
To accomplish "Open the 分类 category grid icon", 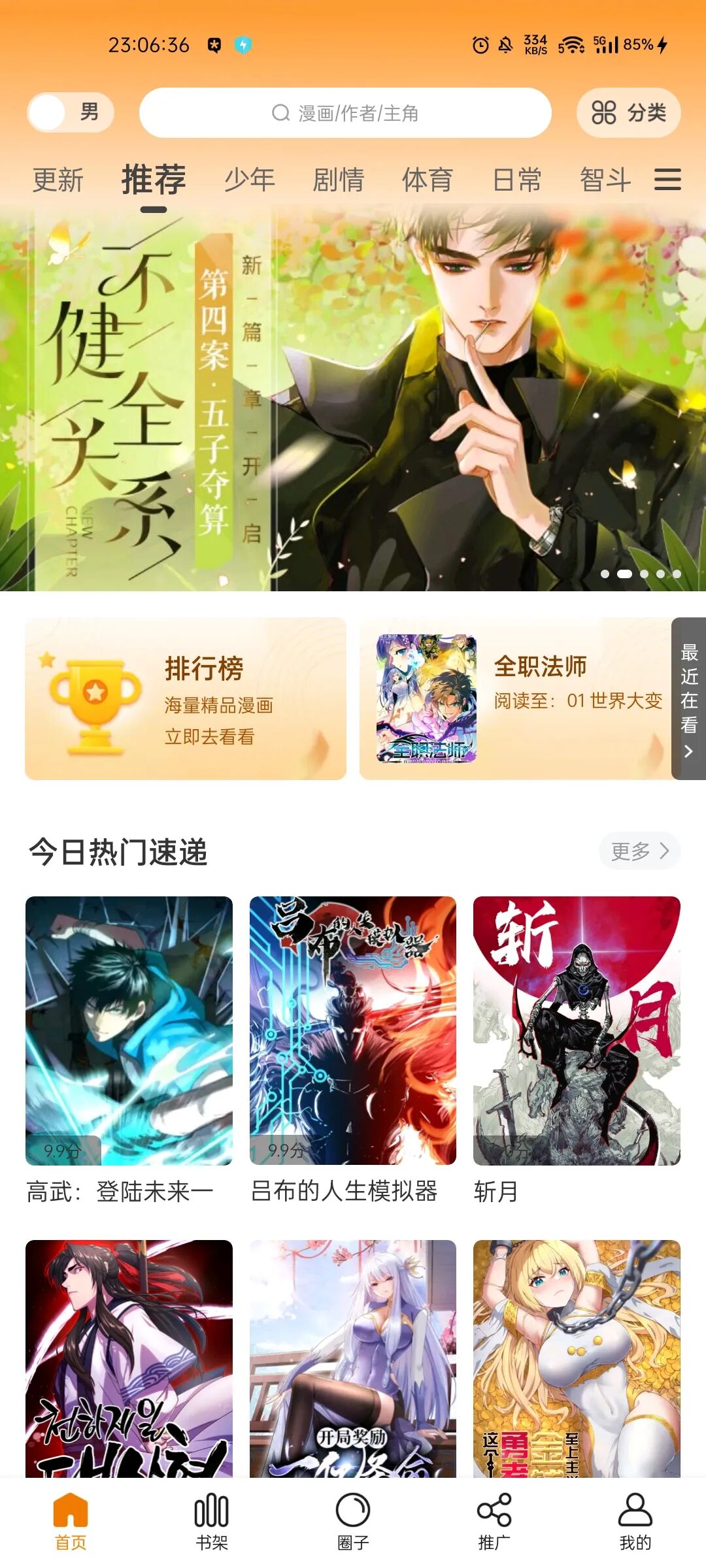I will click(x=604, y=112).
